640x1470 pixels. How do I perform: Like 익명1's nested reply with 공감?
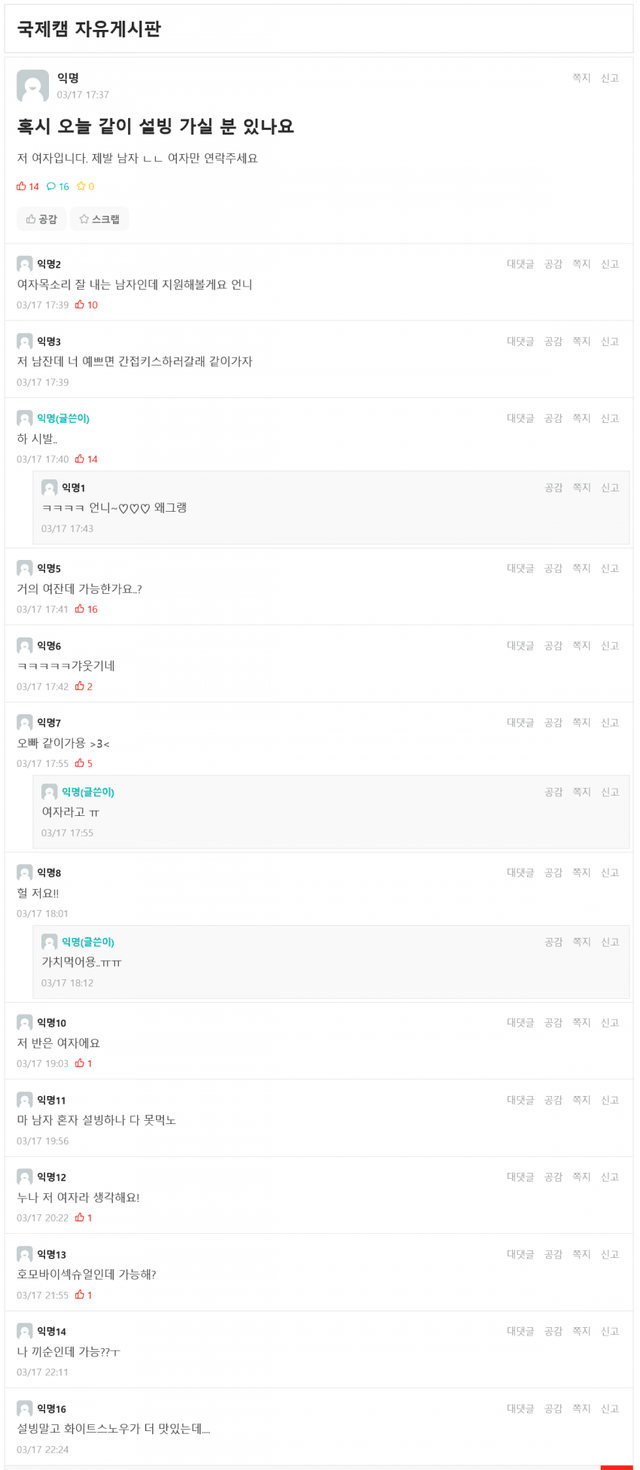pyautogui.click(x=553, y=488)
